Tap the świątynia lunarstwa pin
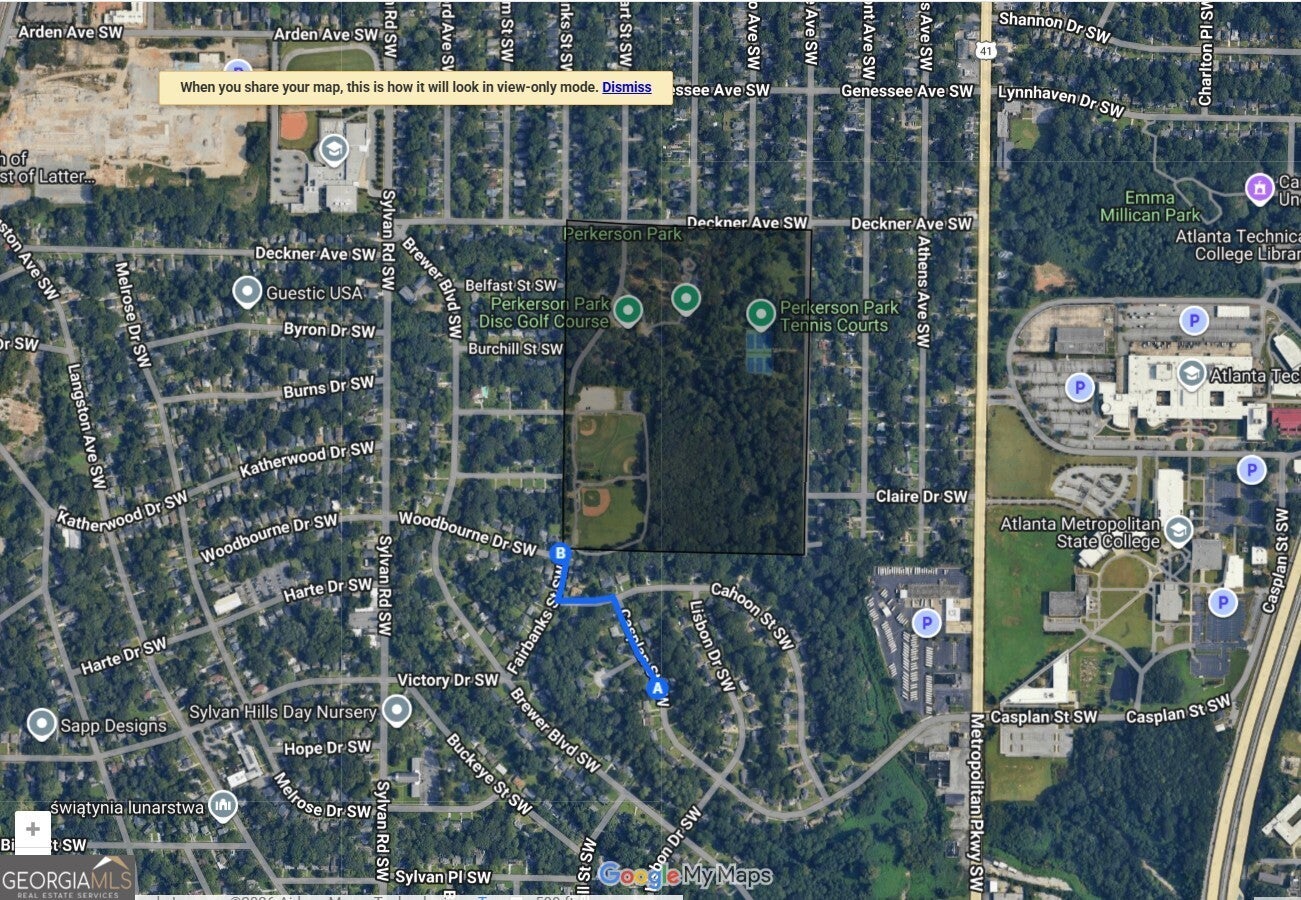 223,805
